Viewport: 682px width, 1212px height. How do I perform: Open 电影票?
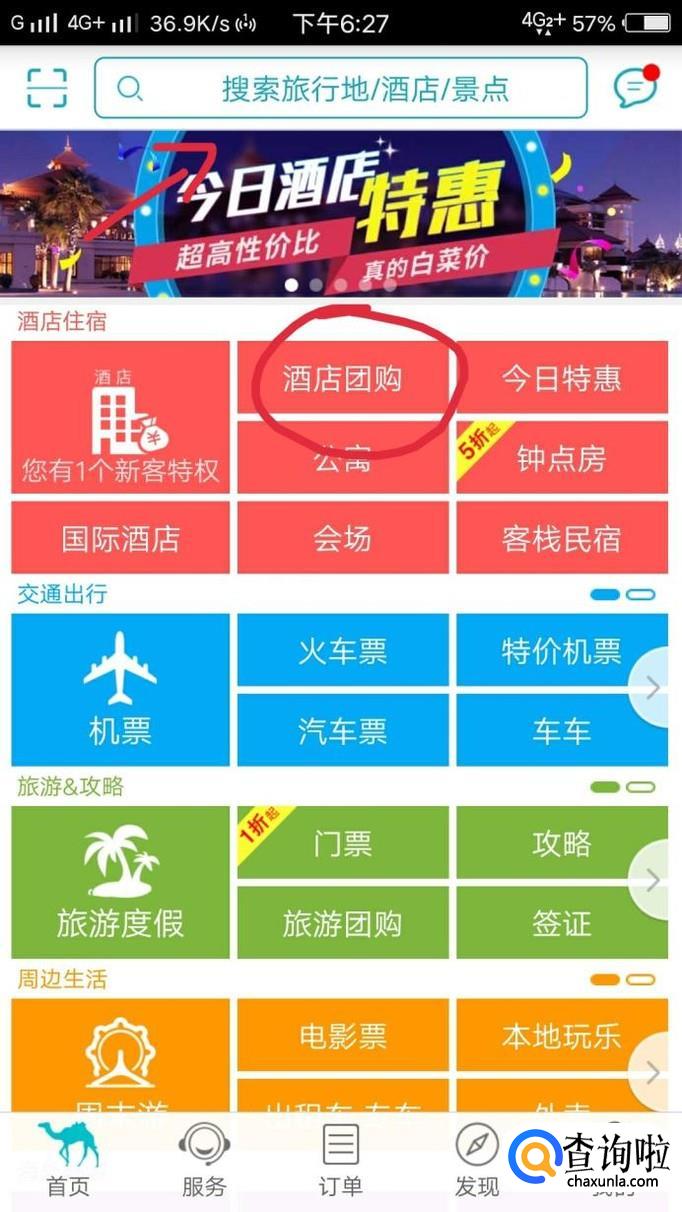[342, 1036]
